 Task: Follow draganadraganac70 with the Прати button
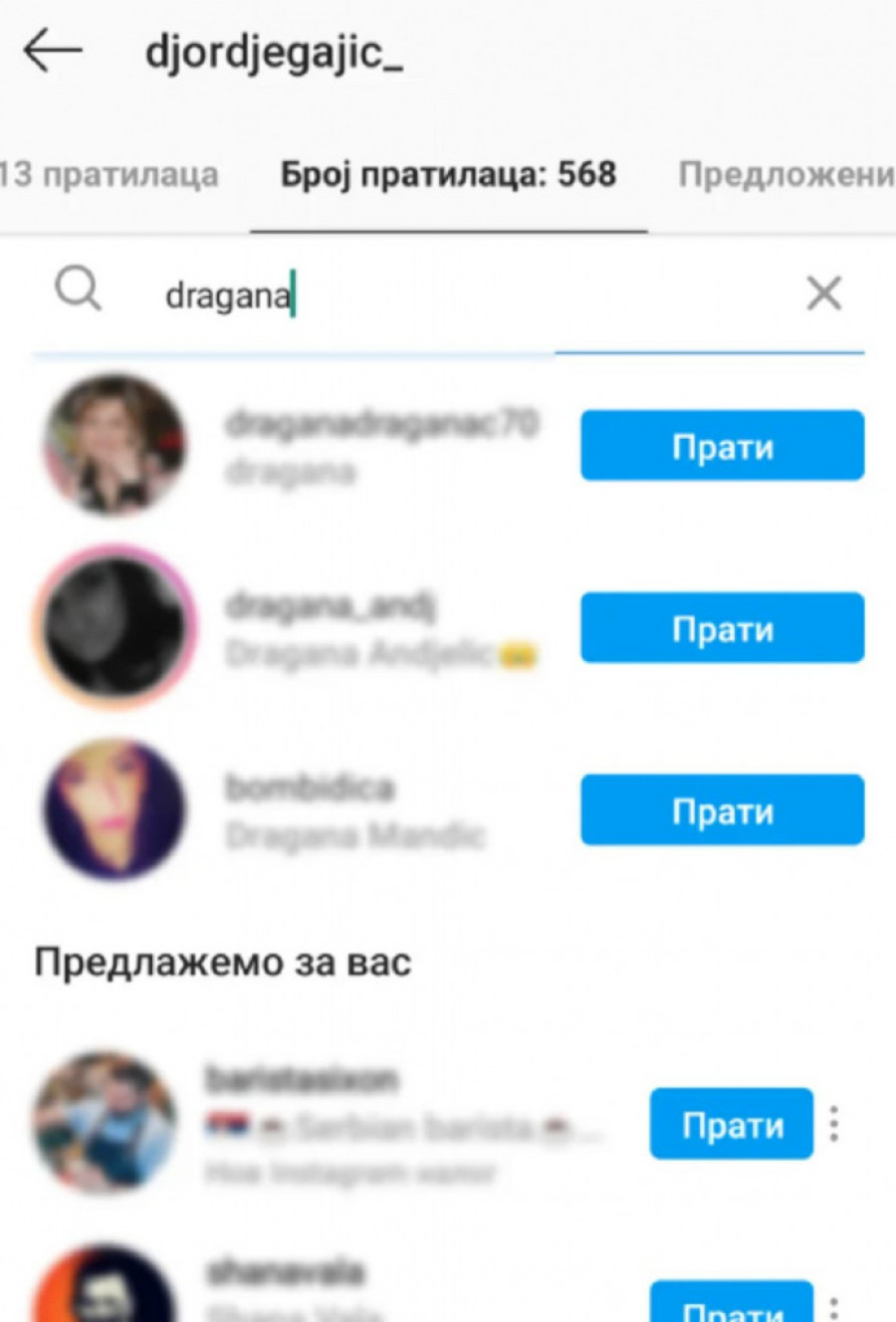tap(722, 446)
